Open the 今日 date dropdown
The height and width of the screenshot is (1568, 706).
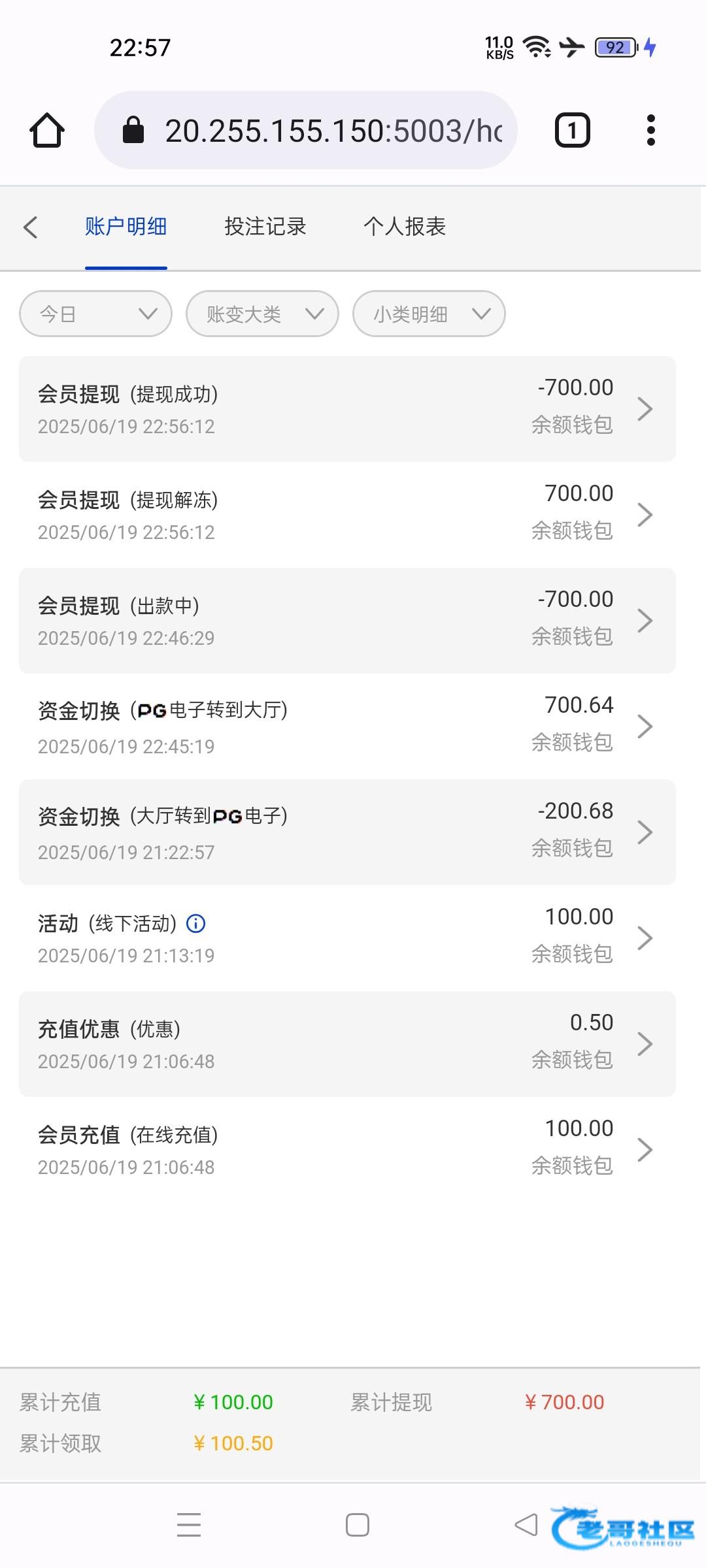tap(96, 314)
